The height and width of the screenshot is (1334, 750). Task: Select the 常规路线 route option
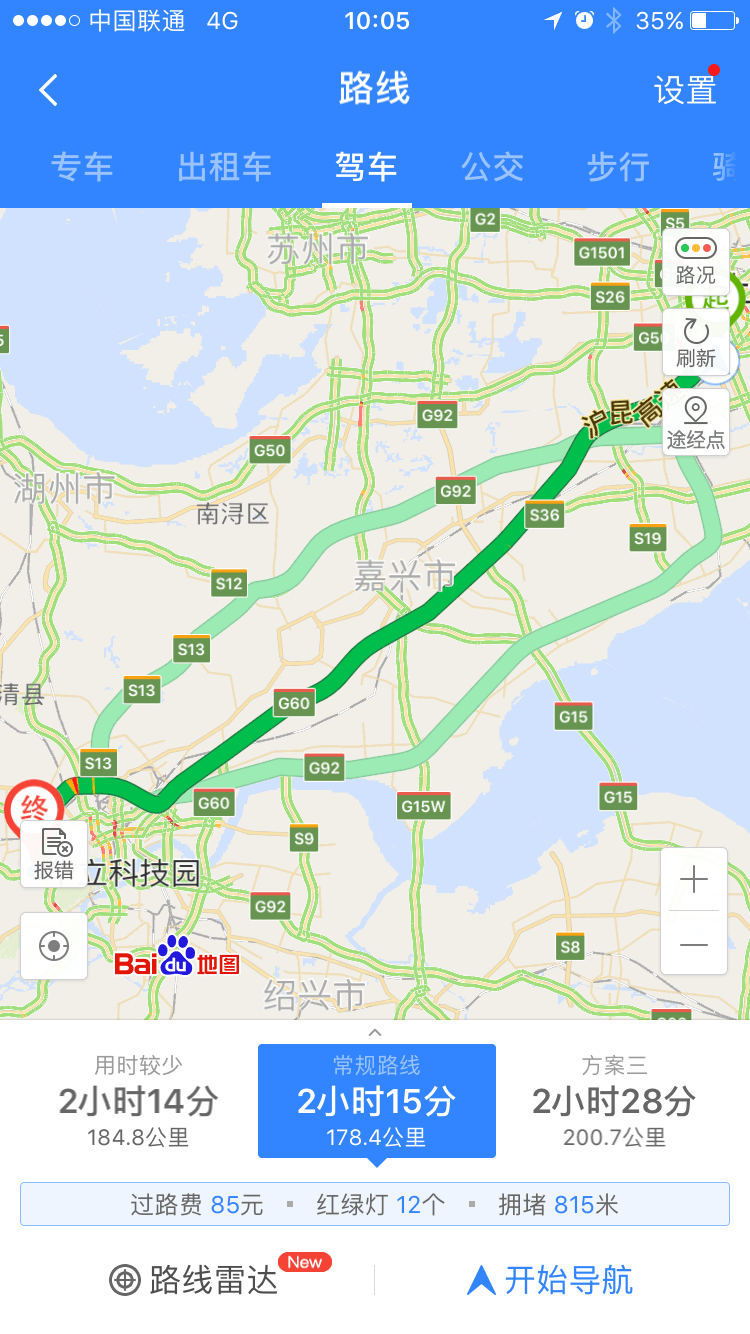point(376,1100)
